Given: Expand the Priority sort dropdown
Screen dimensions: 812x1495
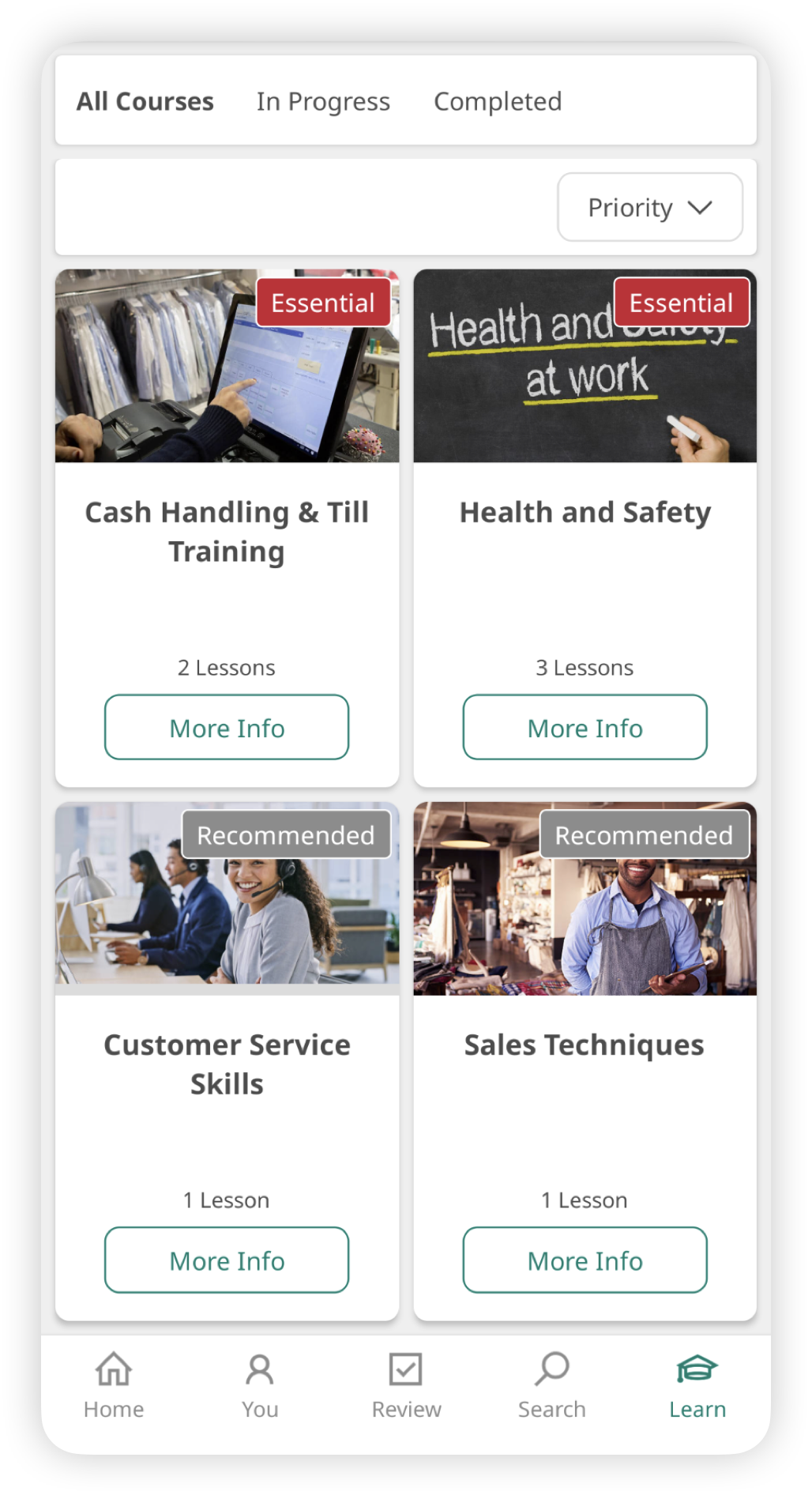Looking at the screenshot, I should (649, 207).
